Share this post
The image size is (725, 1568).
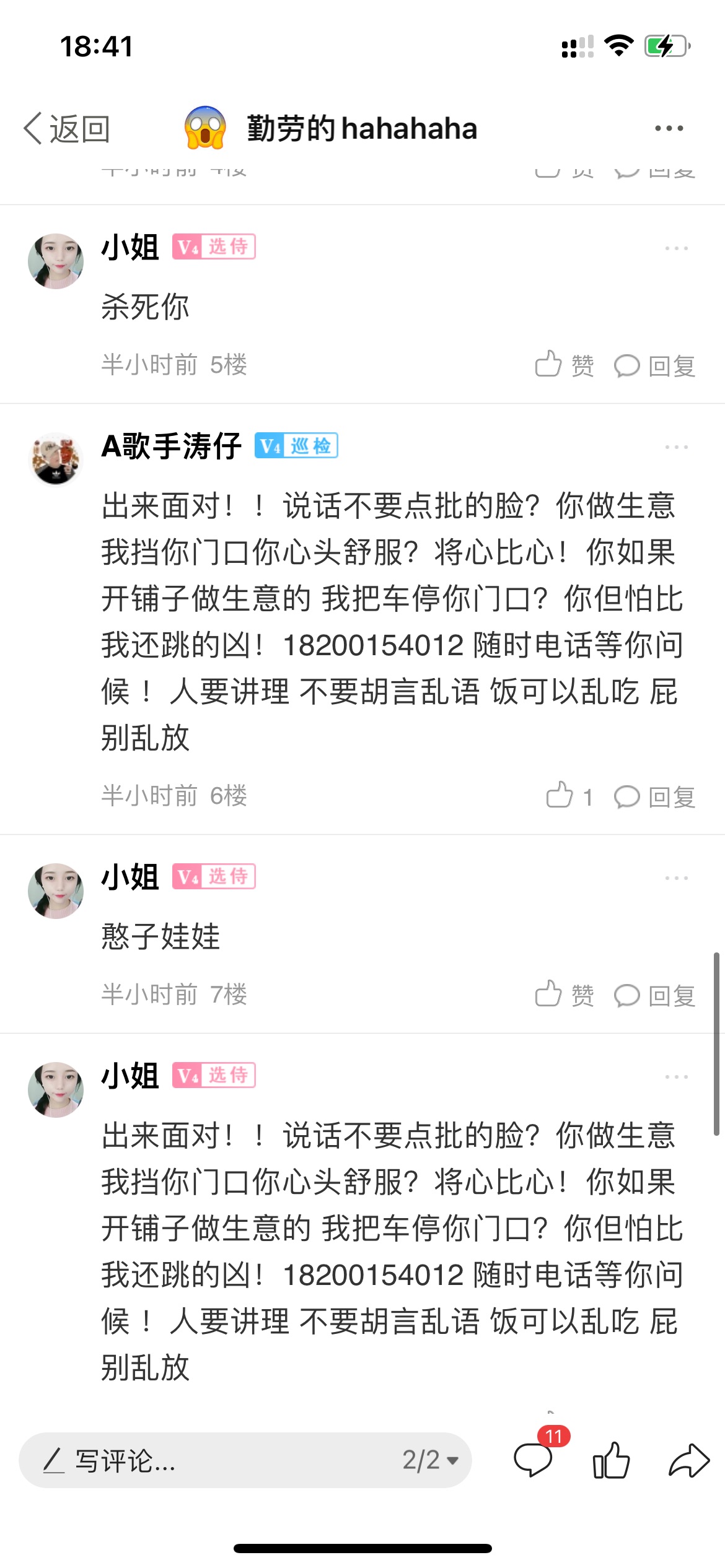[x=689, y=1460]
